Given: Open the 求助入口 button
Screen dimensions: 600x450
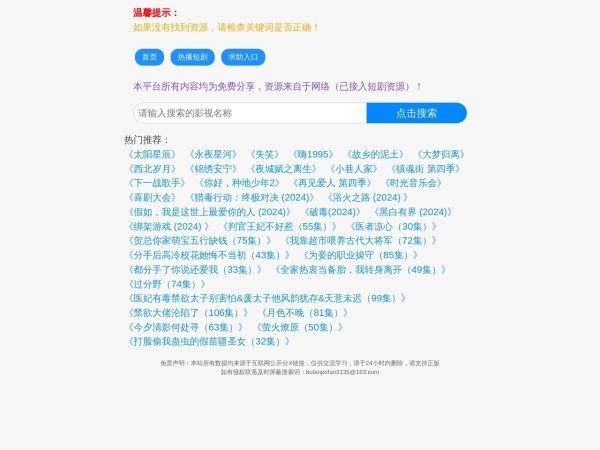Looking at the screenshot, I should pyautogui.click(x=243, y=57).
